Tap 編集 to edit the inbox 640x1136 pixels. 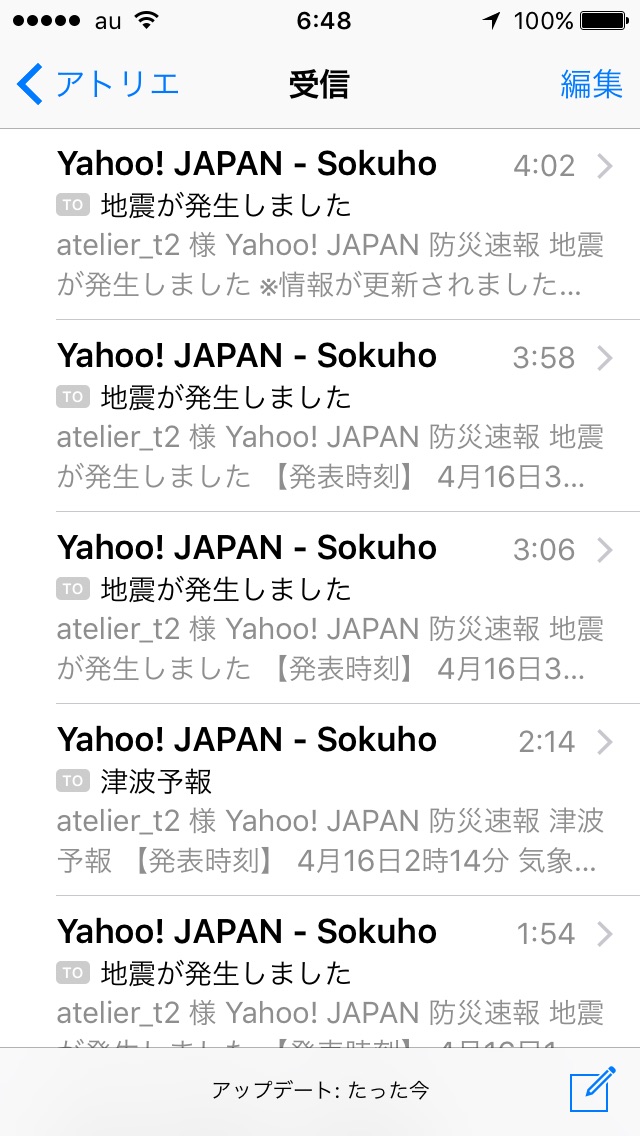[591, 85]
